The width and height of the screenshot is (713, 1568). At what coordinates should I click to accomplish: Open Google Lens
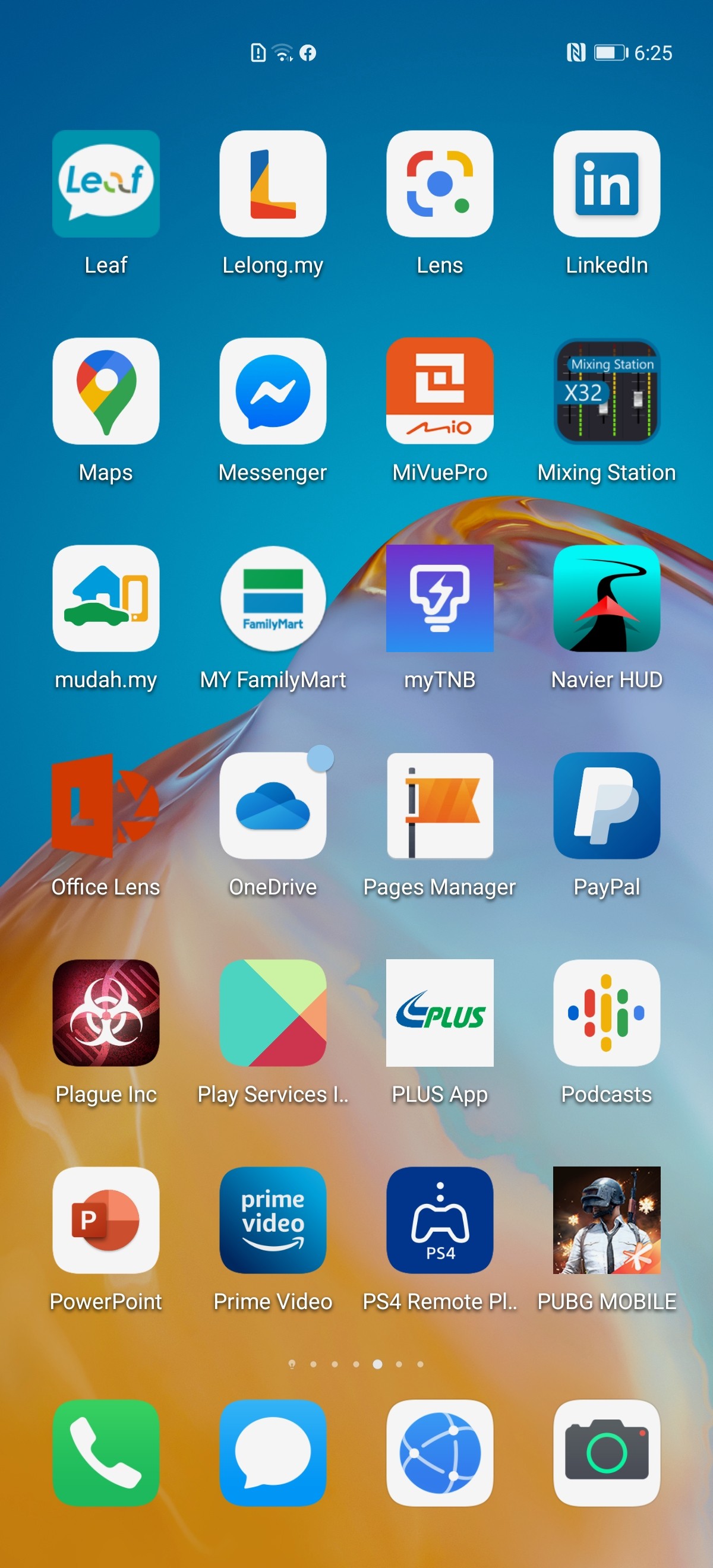pyautogui.click(x=440, y=183)
